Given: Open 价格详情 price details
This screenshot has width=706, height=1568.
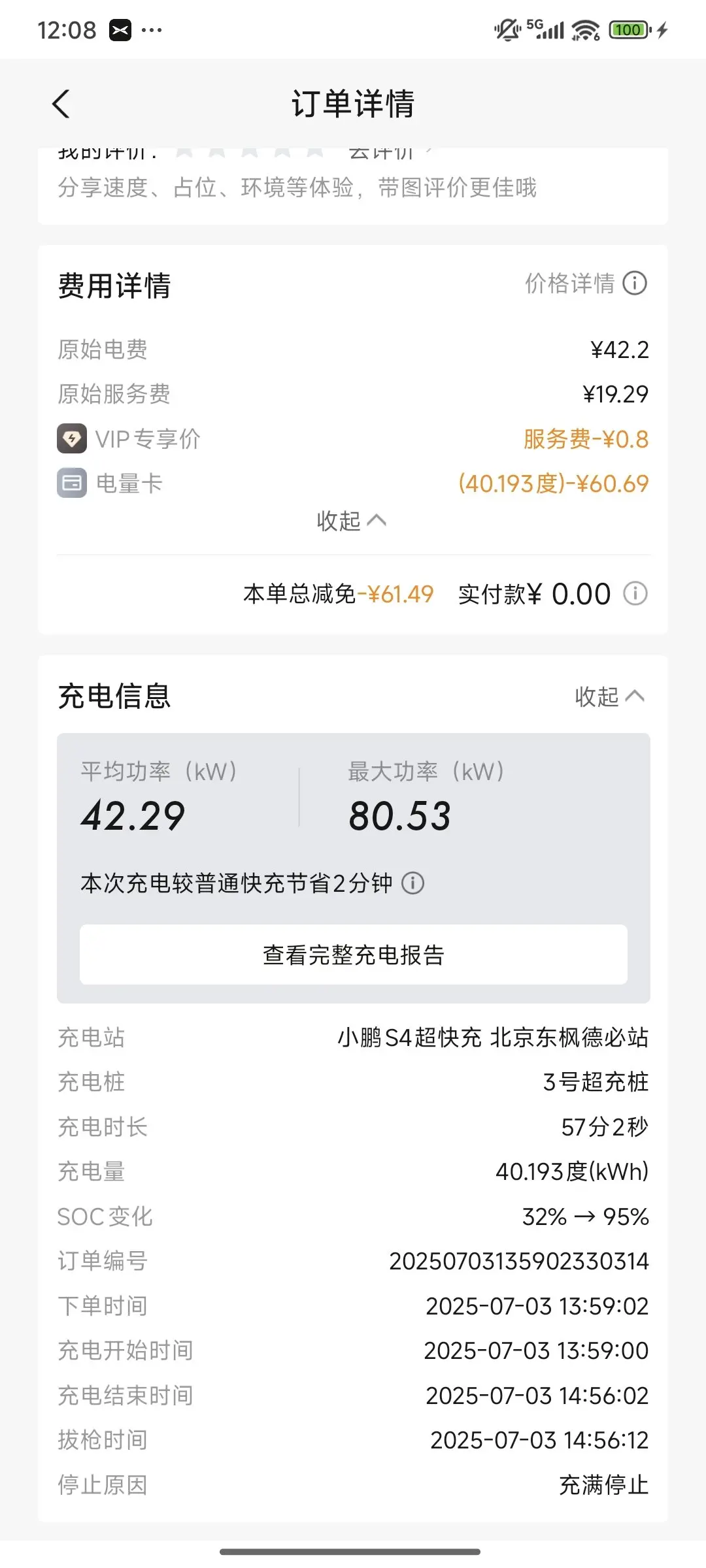Looking at the screenshot, I should pyautogui.click(x=586, y=284).
